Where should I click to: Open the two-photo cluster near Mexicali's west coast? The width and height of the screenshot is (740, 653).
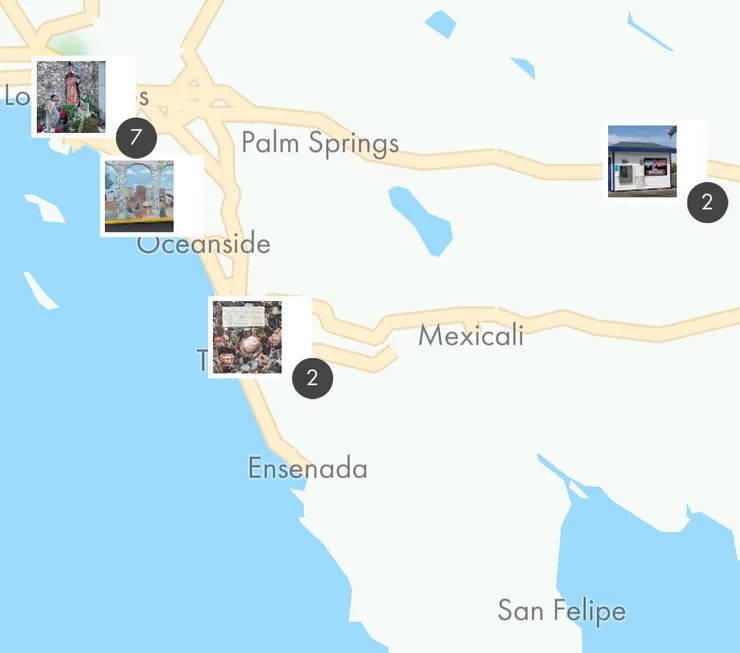click(x=247, y=337)
